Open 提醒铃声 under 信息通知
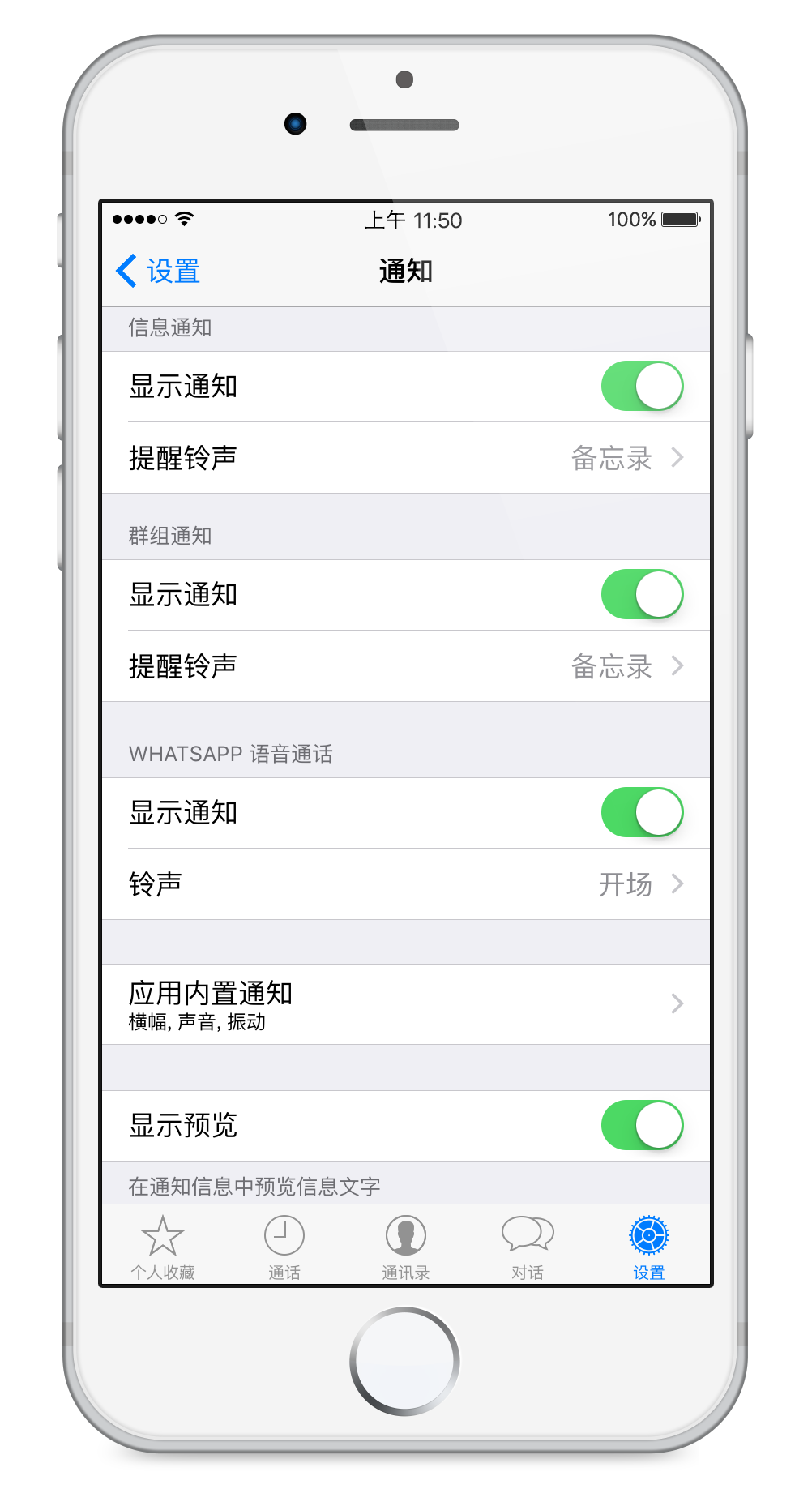 click(405, 458)
